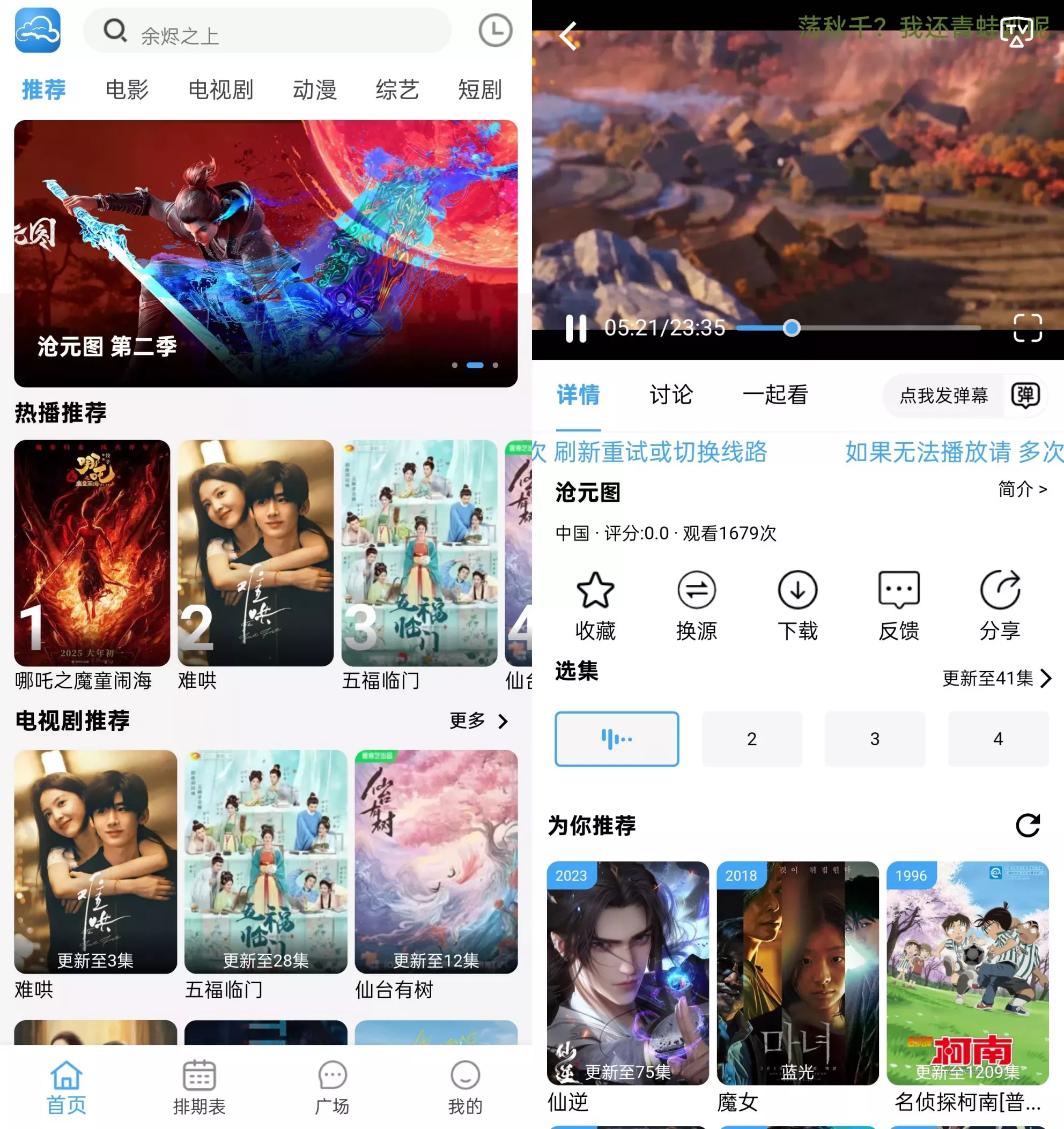This screenshot has width=1064, height=1129.
Task: Open the 沧元图 第二季 banner
Action: coord(265,252)
